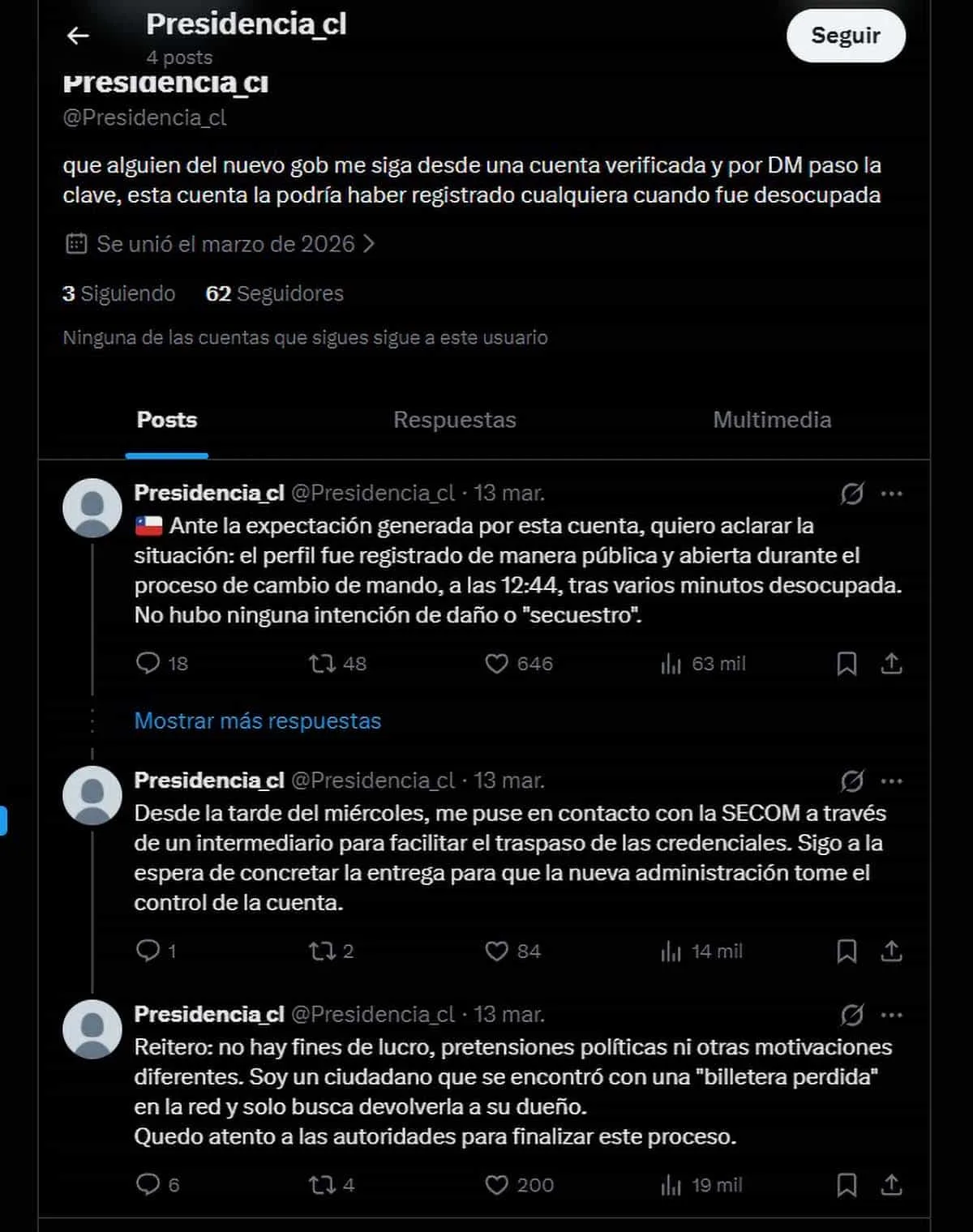Screen dimensions: 973x1232
Task: Expand Mostrar más respuestas
Action: point(257,721)
